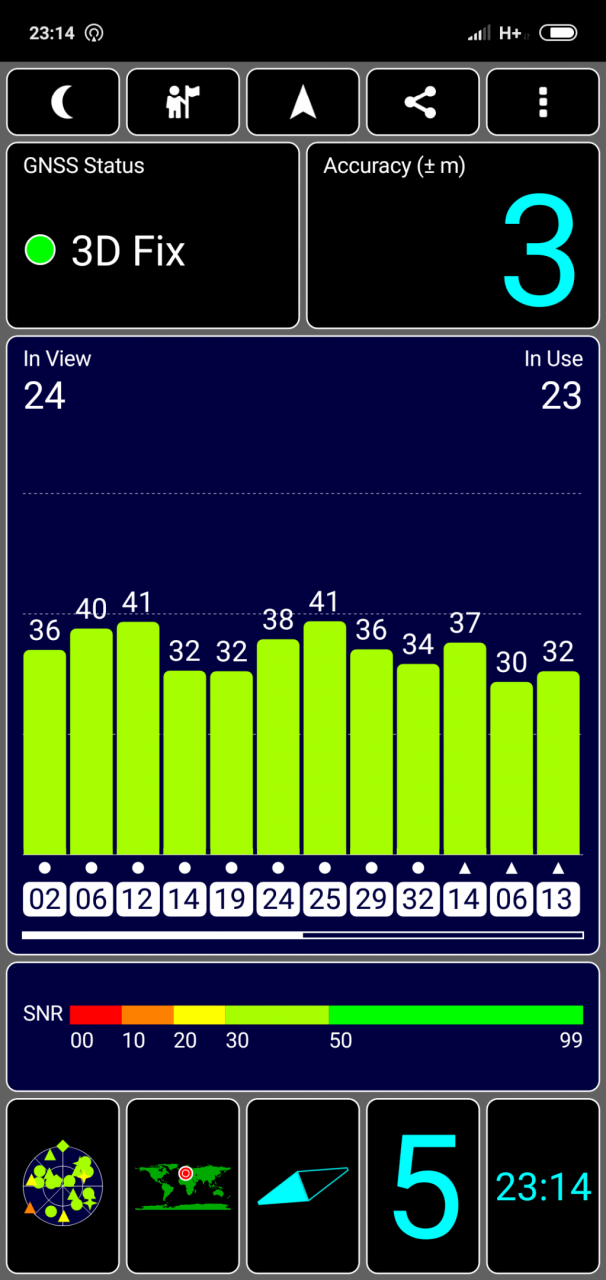
Task: Toggle night mode with the moon icon
Action: (x=63, y=102)
